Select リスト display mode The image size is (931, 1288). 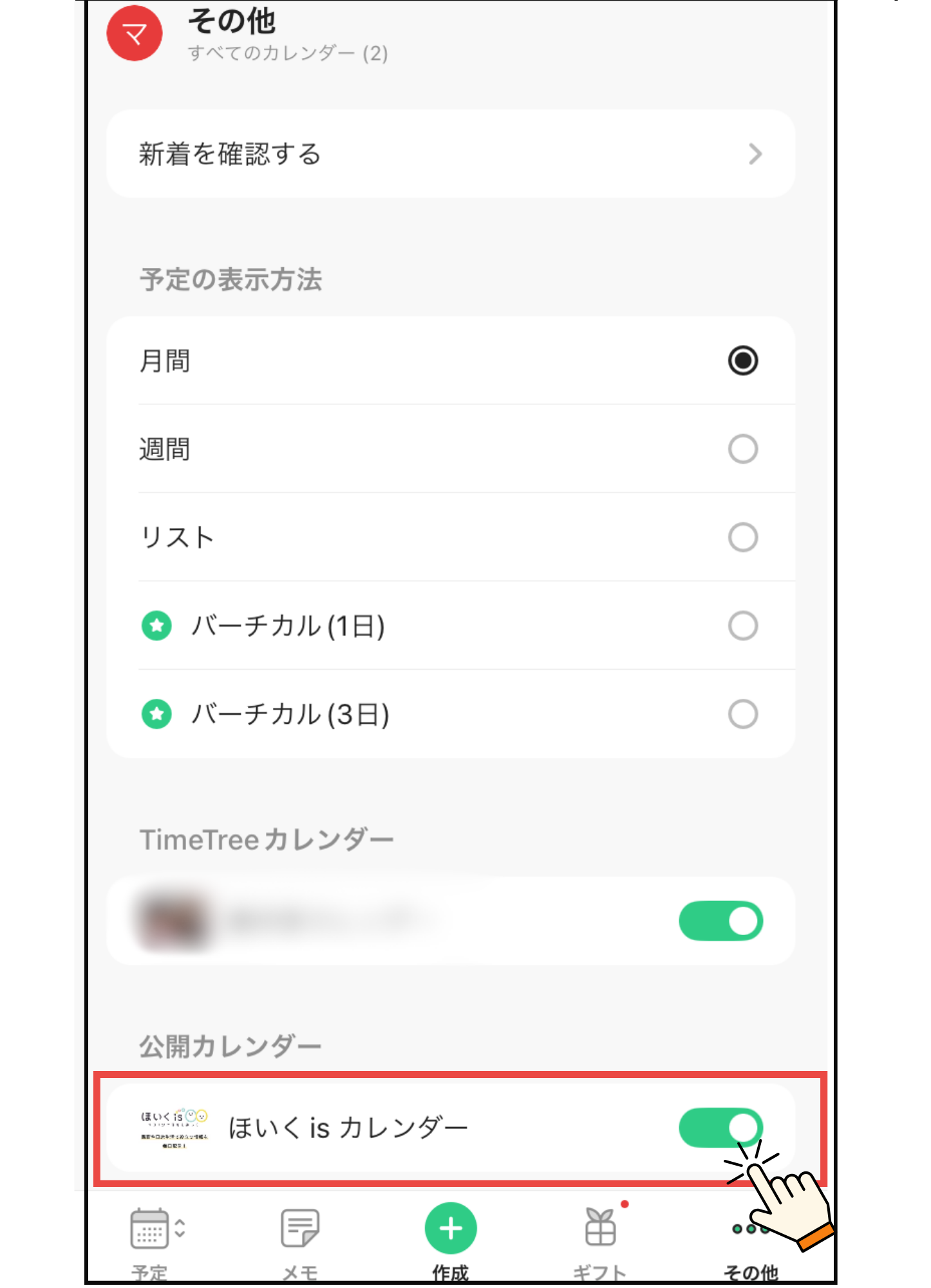742,537
